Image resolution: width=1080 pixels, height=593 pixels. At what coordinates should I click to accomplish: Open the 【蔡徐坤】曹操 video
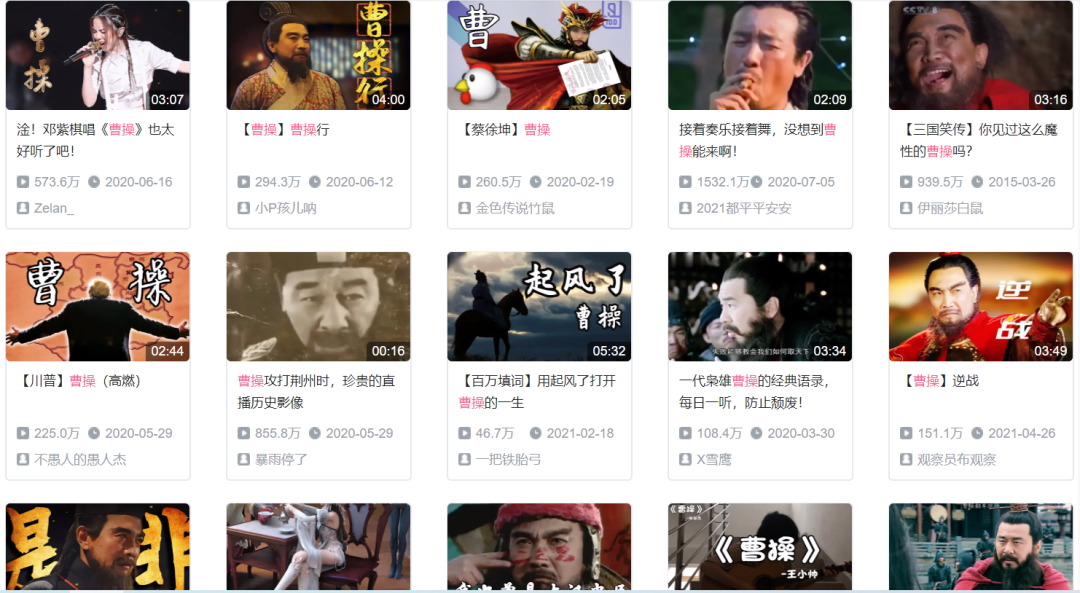click(x=539, y=55)
